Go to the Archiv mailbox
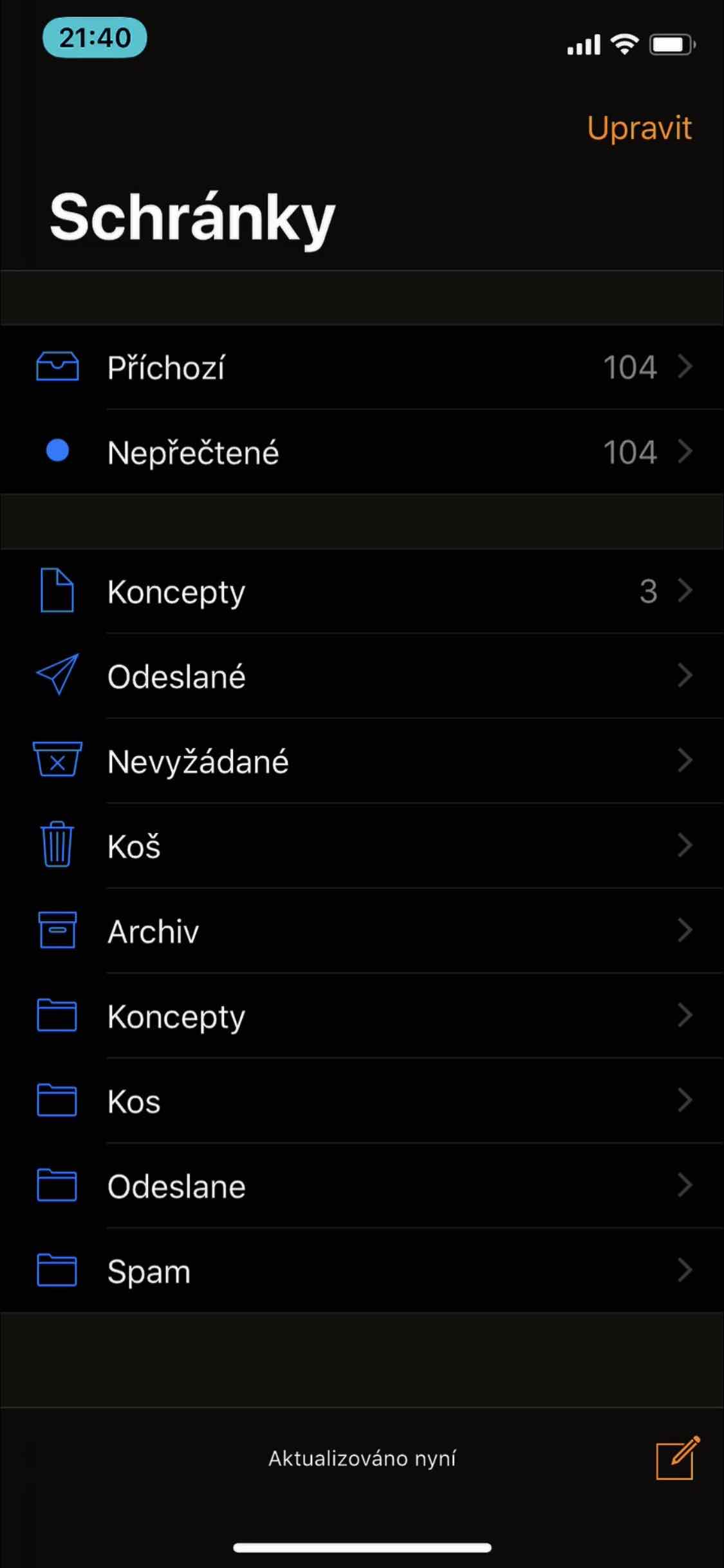 pyautogui.click(x=360, y=931)
